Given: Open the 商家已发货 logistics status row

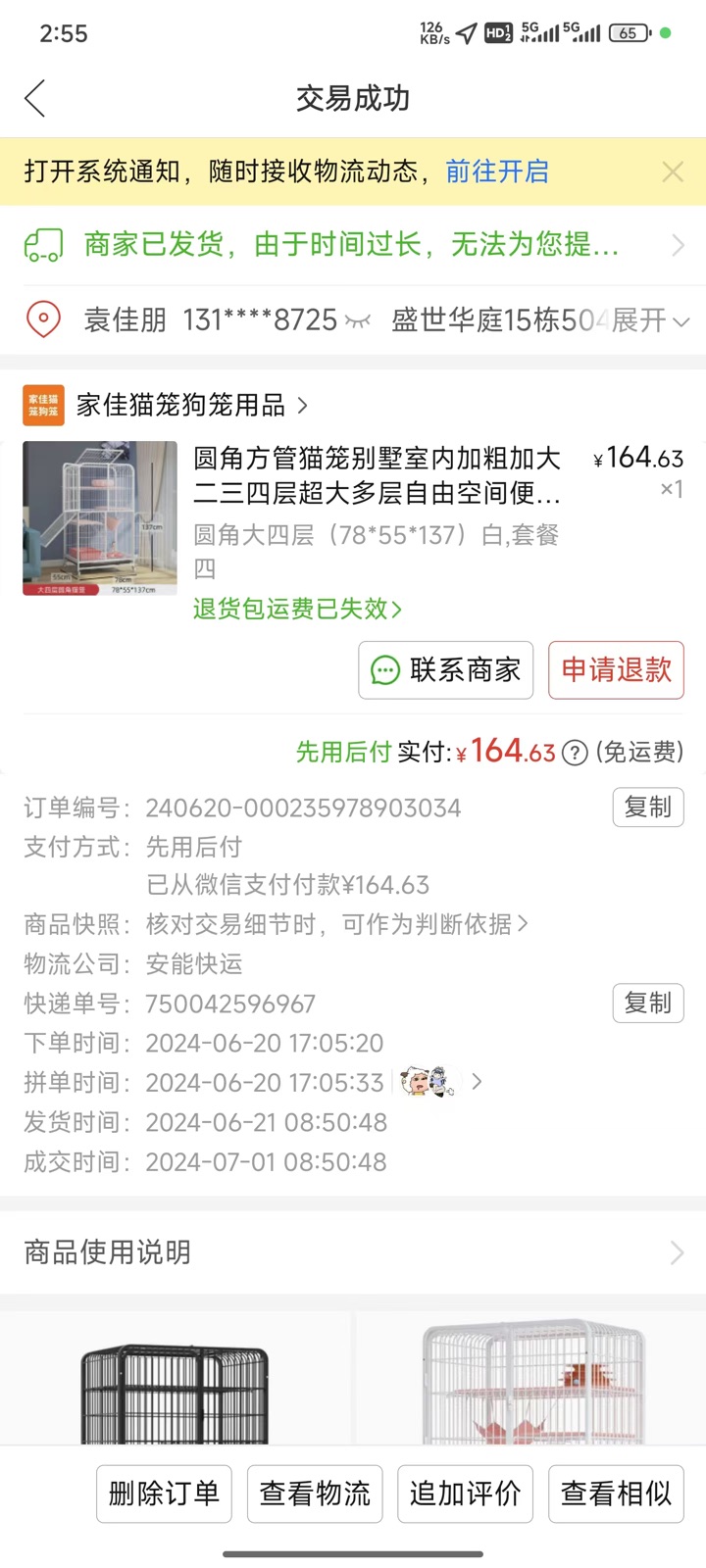Looking at the screenshot, I should tap(353, 244).
